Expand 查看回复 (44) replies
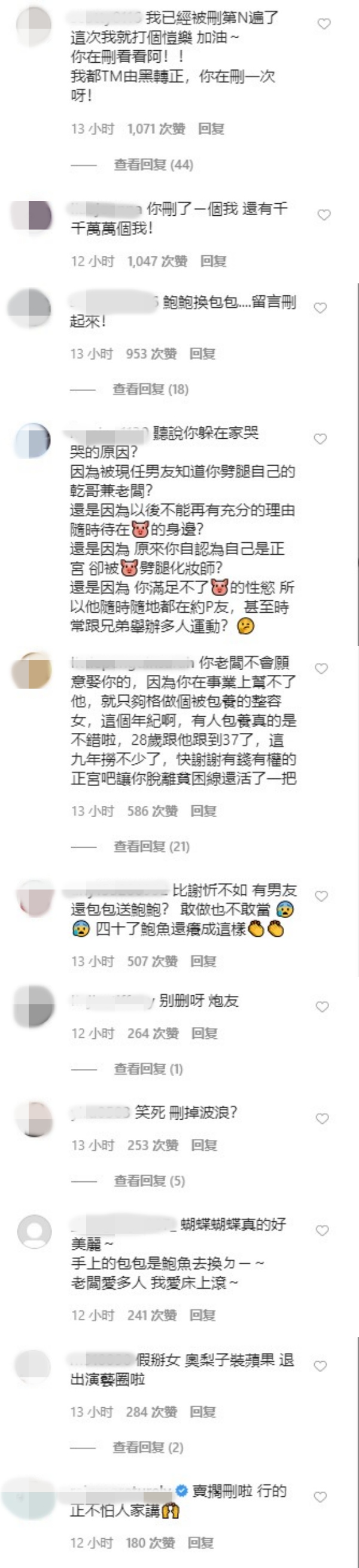359x1568 pixels. point(153,164)
